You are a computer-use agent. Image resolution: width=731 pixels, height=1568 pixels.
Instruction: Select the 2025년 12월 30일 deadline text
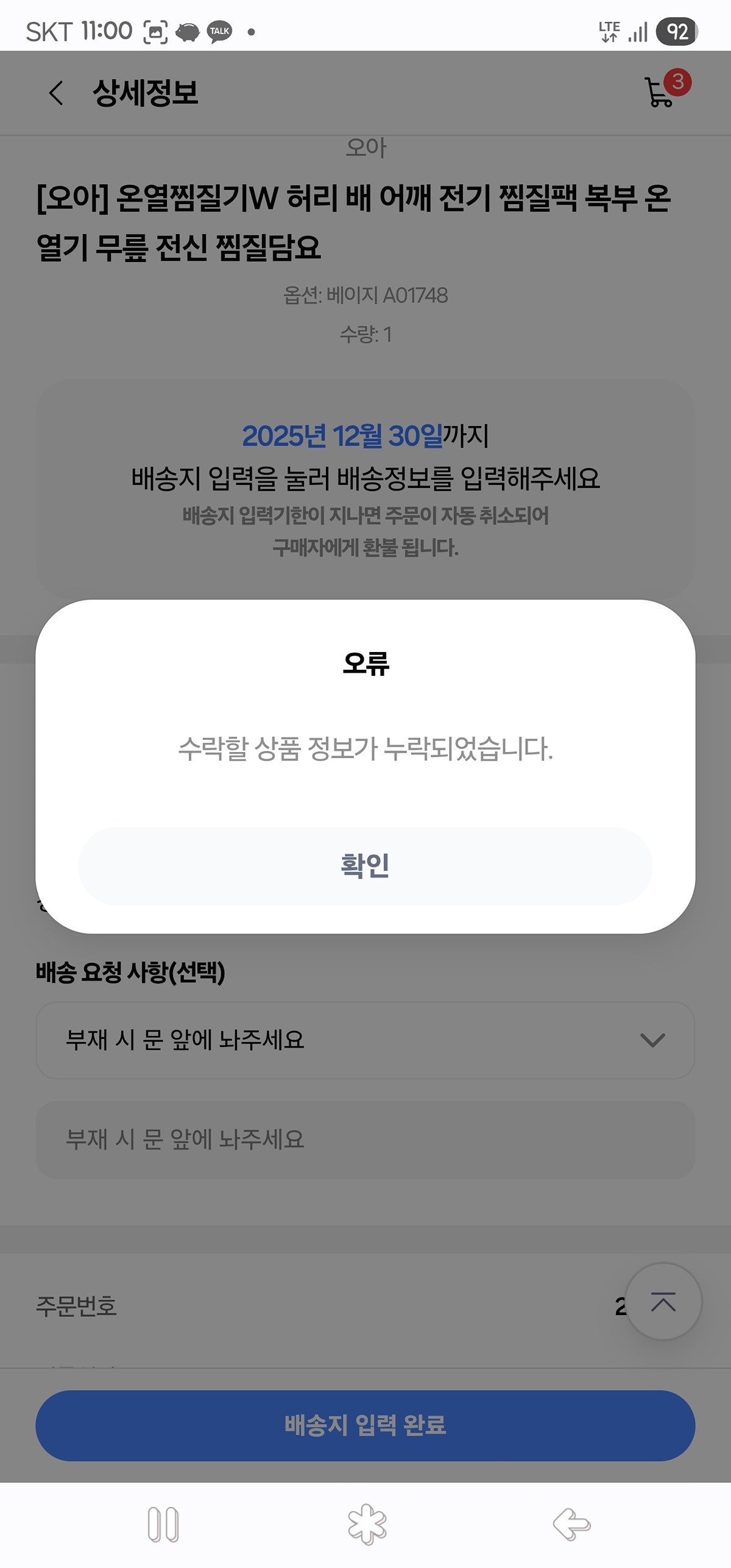tap(340, 435)
